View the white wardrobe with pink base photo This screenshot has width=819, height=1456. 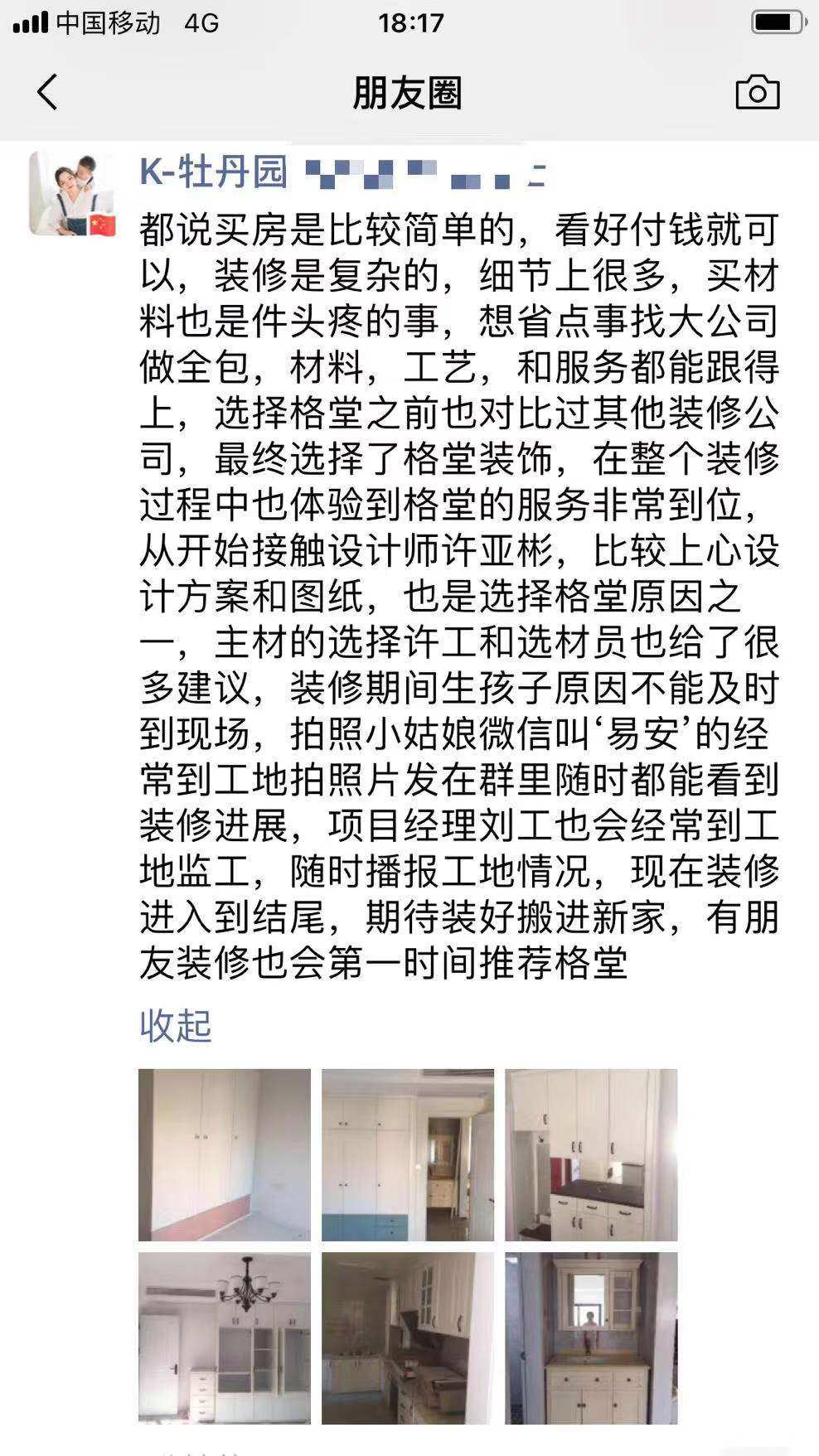click(x=224, y=1154)
